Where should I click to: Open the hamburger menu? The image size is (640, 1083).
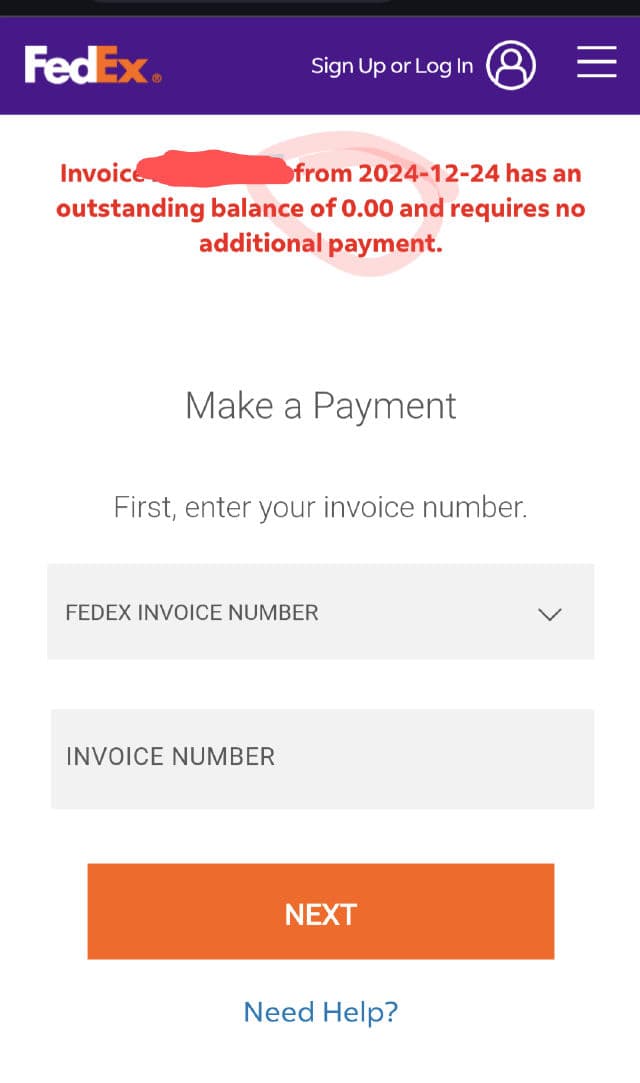pos(596,64)
